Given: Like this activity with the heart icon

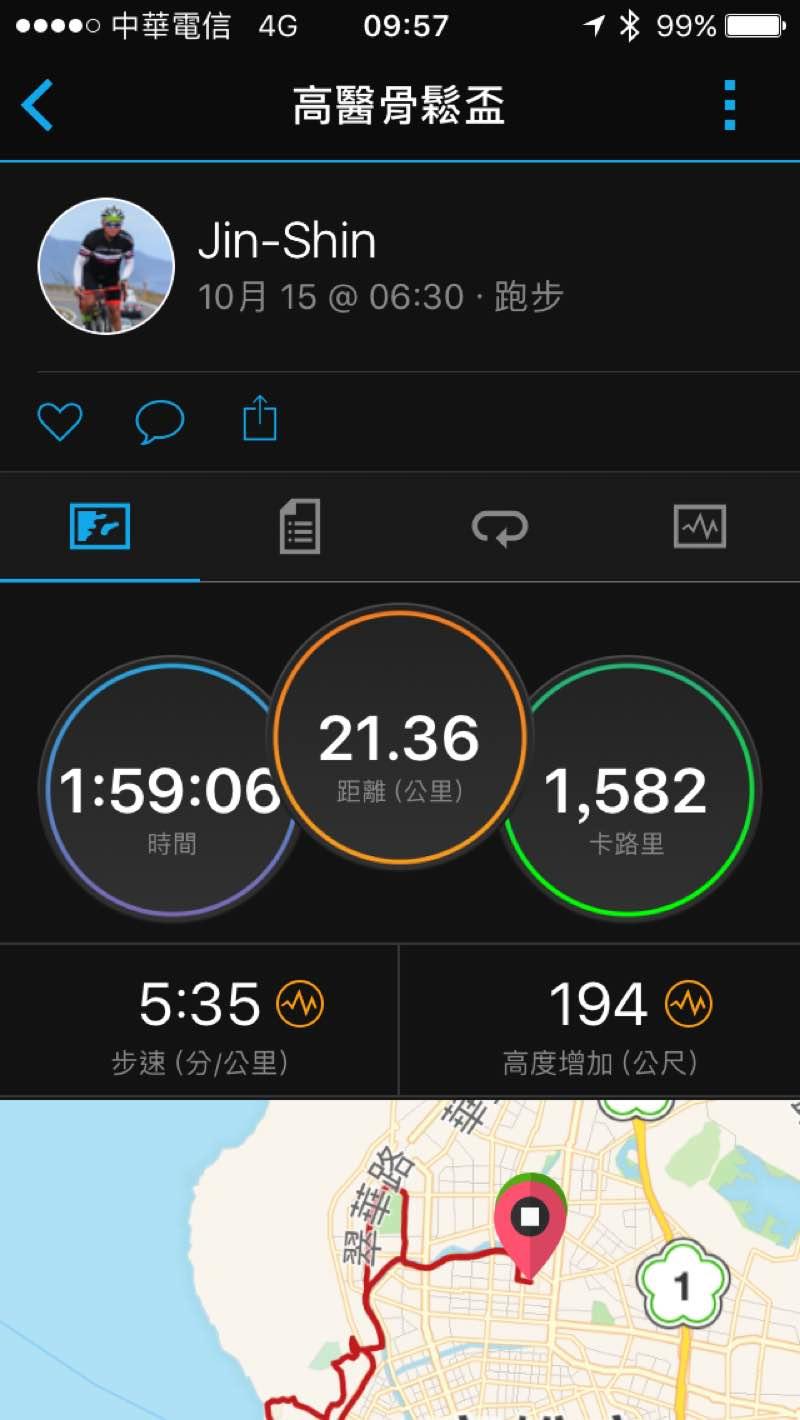Looking at the screenshot, I should (60, 421).
